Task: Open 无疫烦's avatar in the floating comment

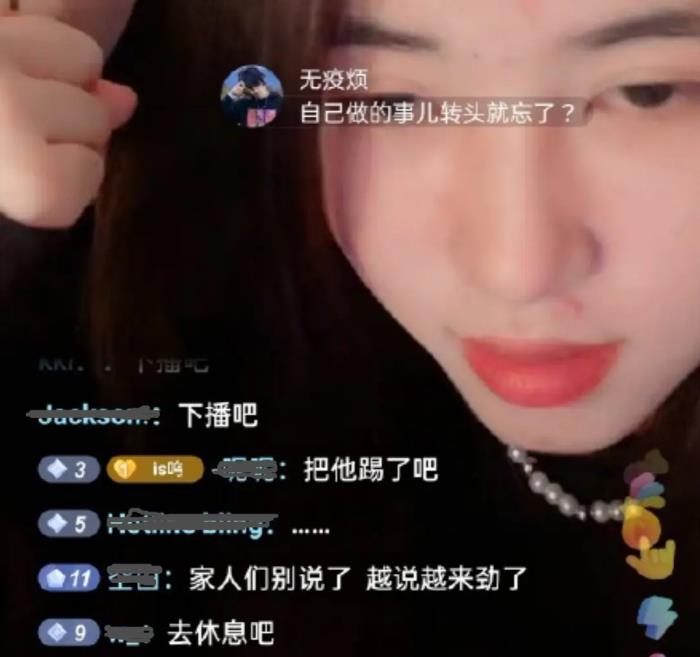Action: coord(251,96)
